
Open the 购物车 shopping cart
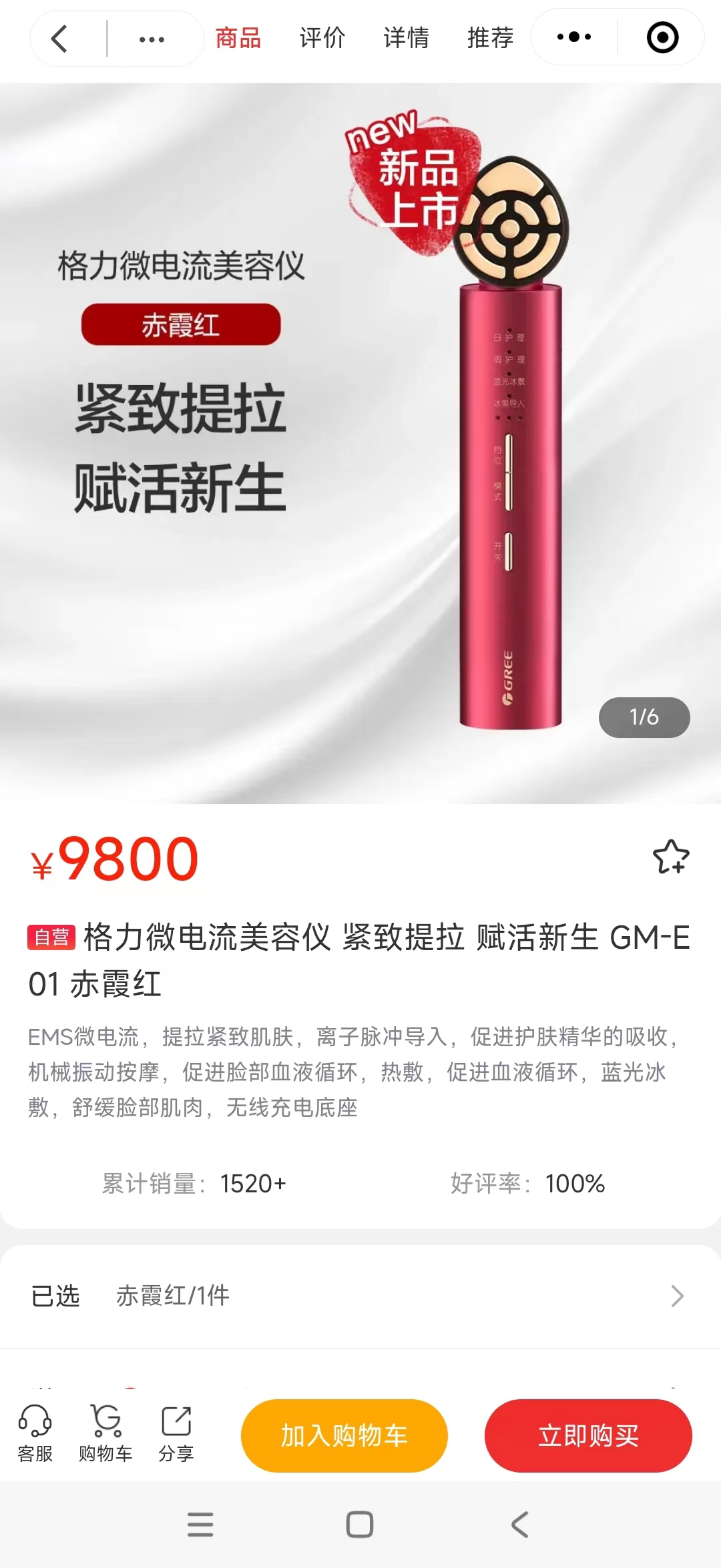point(105,1433)
